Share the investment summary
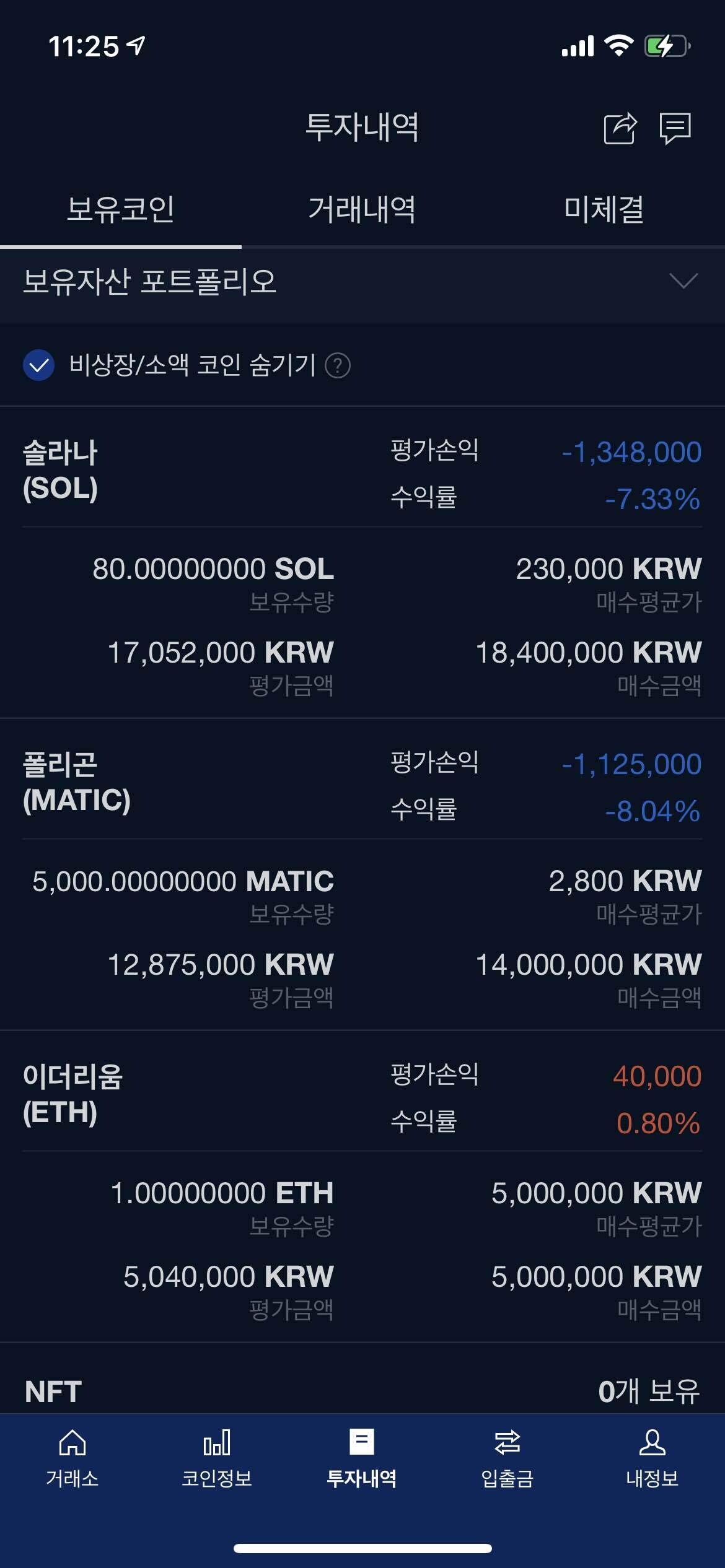 [x=620, y=129]
